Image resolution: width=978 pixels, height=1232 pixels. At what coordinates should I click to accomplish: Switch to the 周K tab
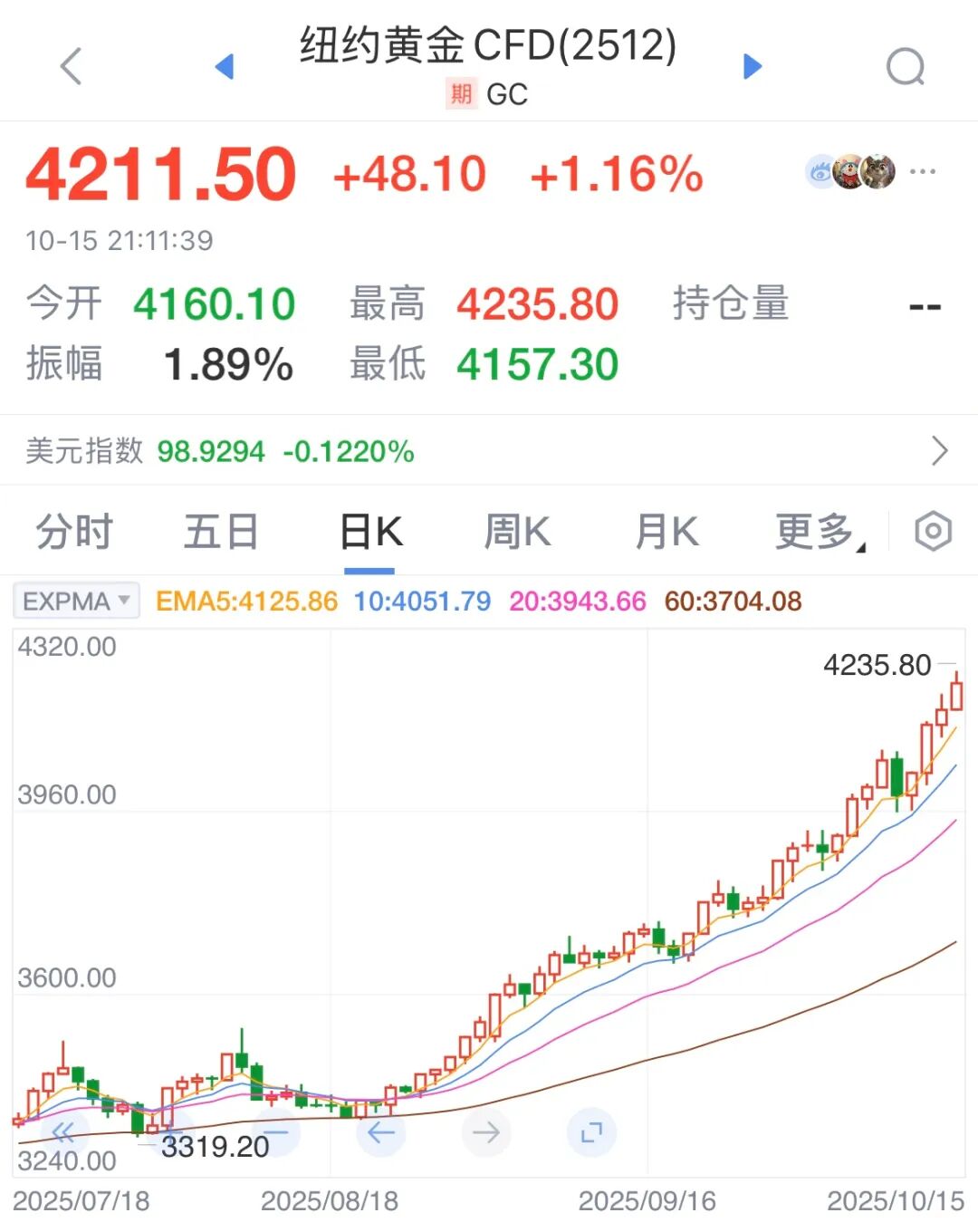click(516, 532)
